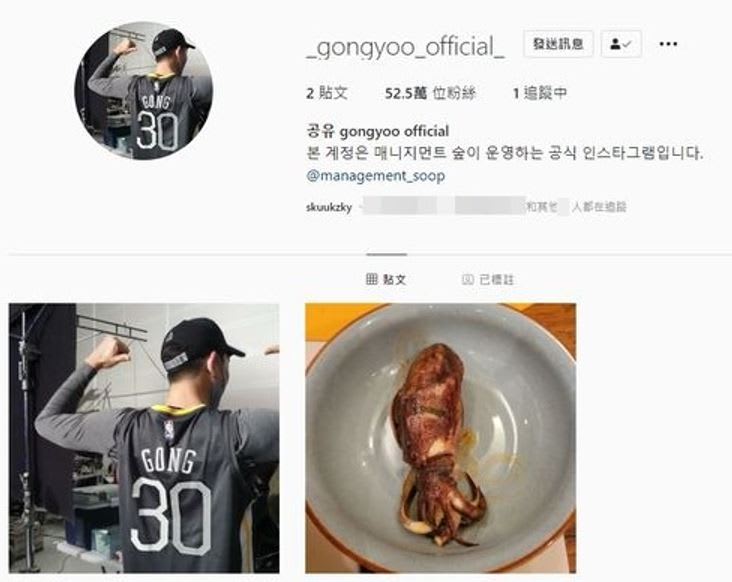732x582 pixels.
Task: Open the three-dot overflow menu
Action: click(669, 44)
